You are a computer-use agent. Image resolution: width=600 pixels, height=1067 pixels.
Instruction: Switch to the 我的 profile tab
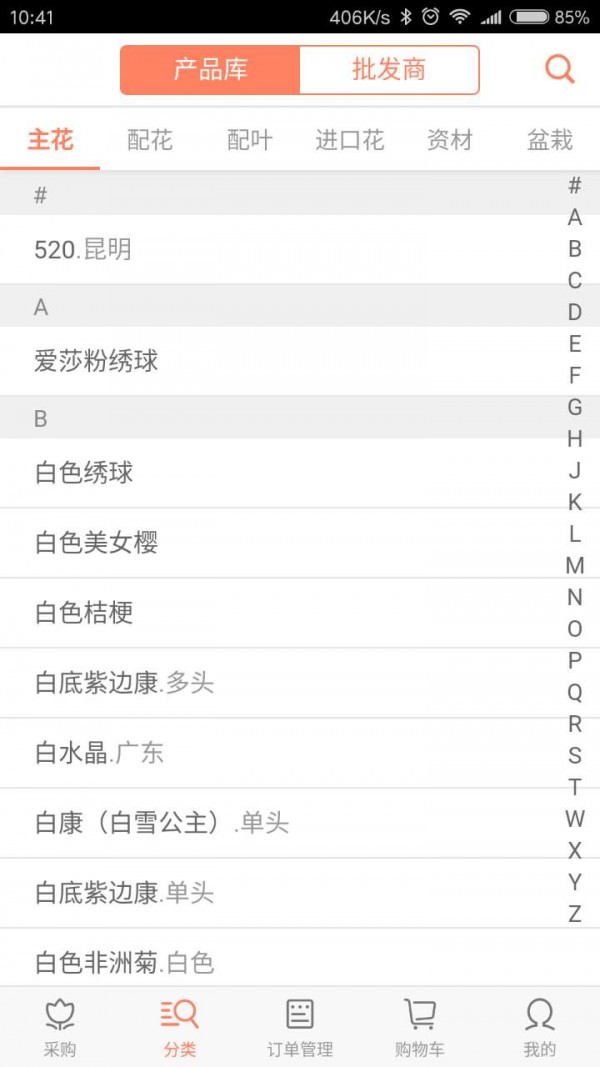click(540, 1028)
